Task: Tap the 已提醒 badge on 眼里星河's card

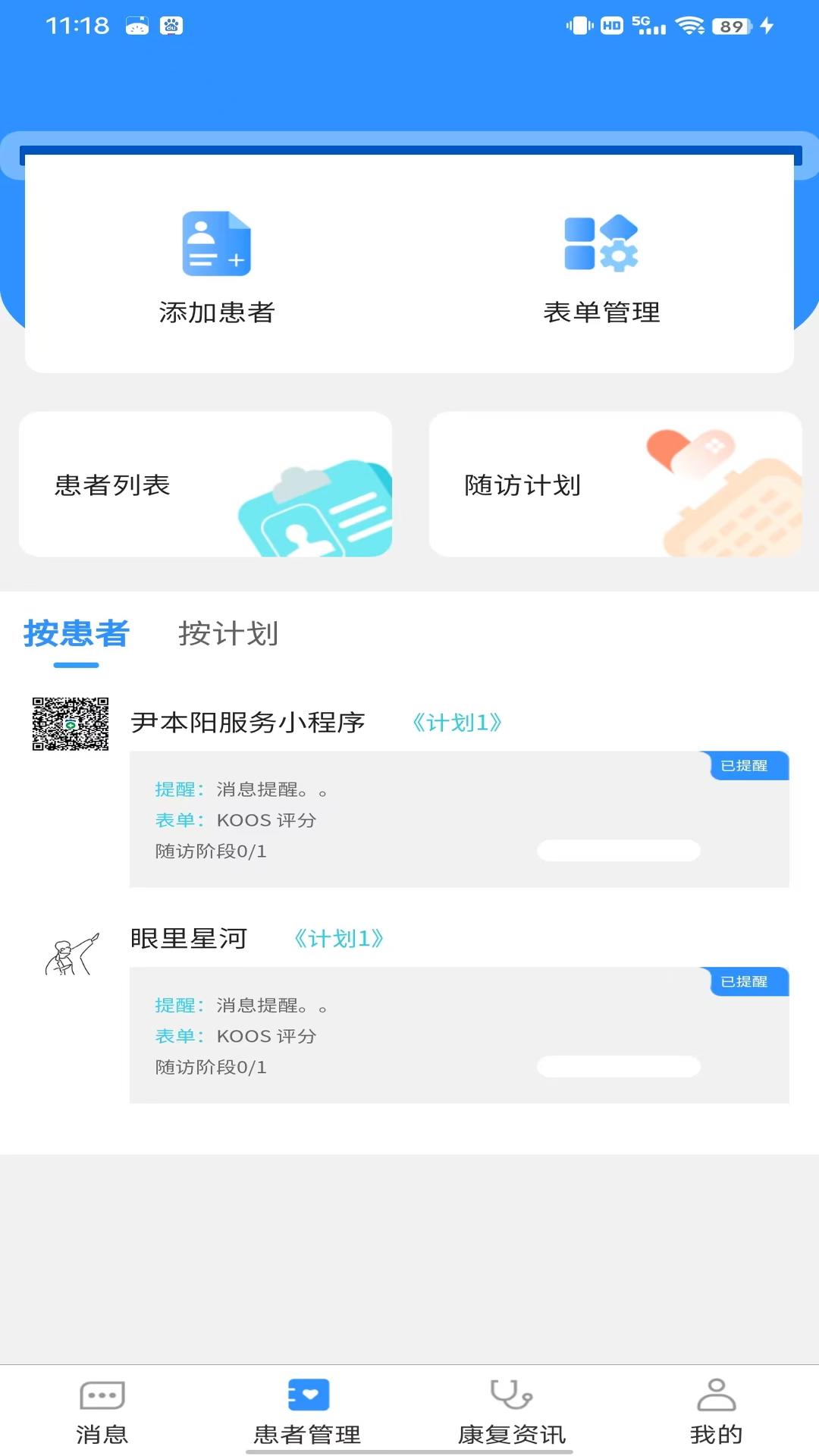Action: 747,982
